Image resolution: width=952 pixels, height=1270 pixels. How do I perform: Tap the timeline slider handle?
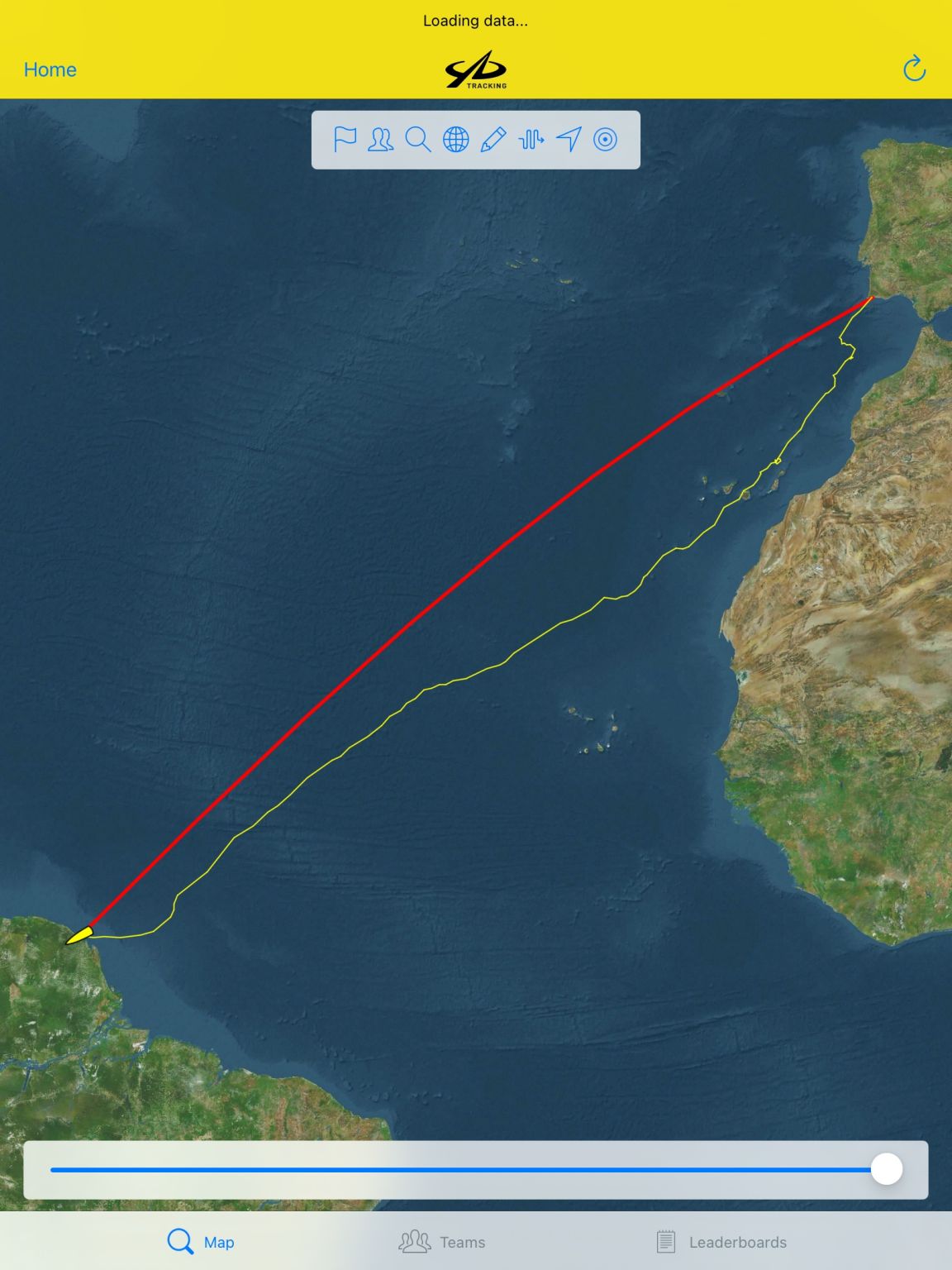click(x=887, y=1169)
